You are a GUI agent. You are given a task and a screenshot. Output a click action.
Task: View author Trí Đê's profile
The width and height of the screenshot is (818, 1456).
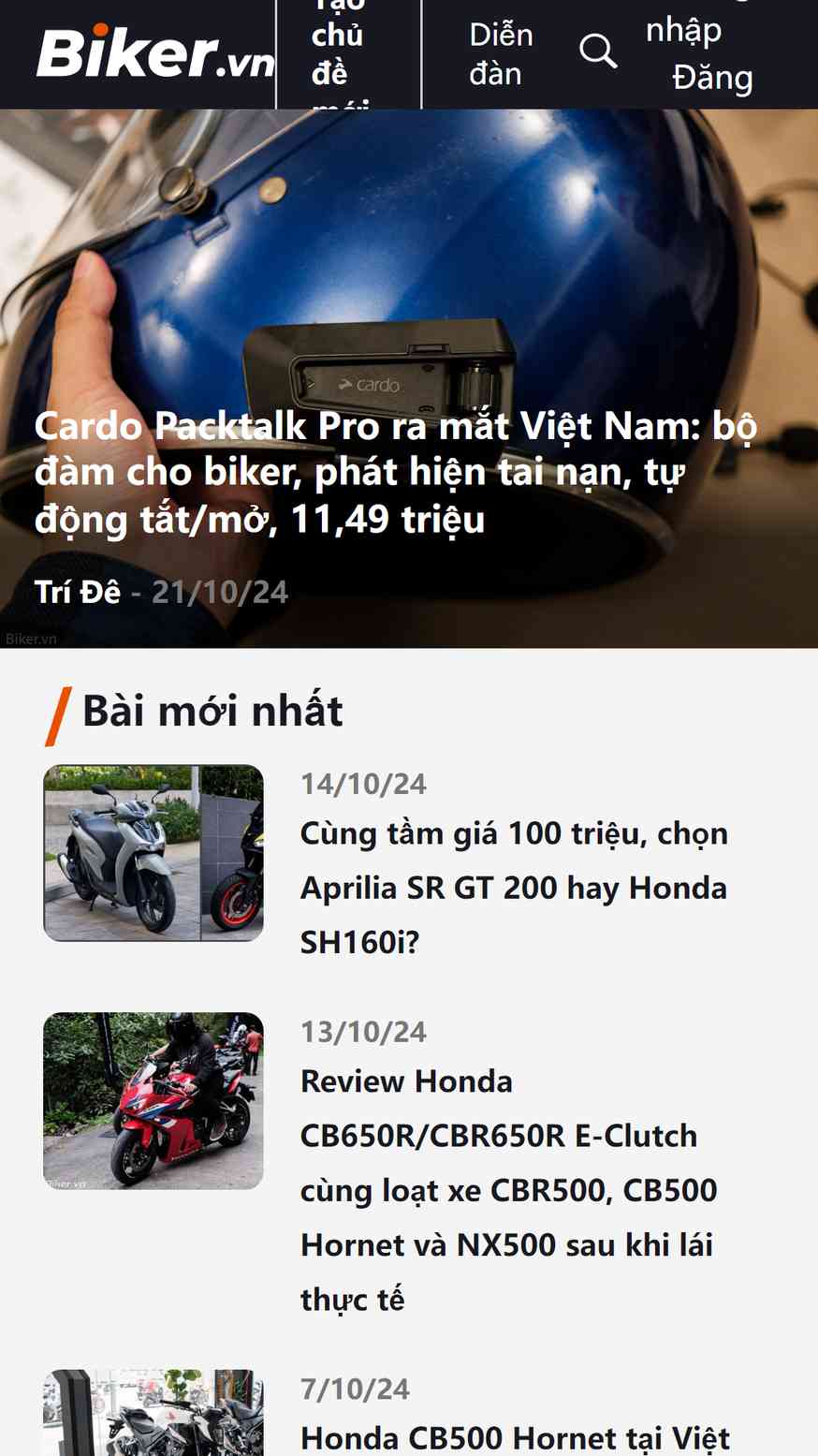pyautogui.click(x=78, y=592)
